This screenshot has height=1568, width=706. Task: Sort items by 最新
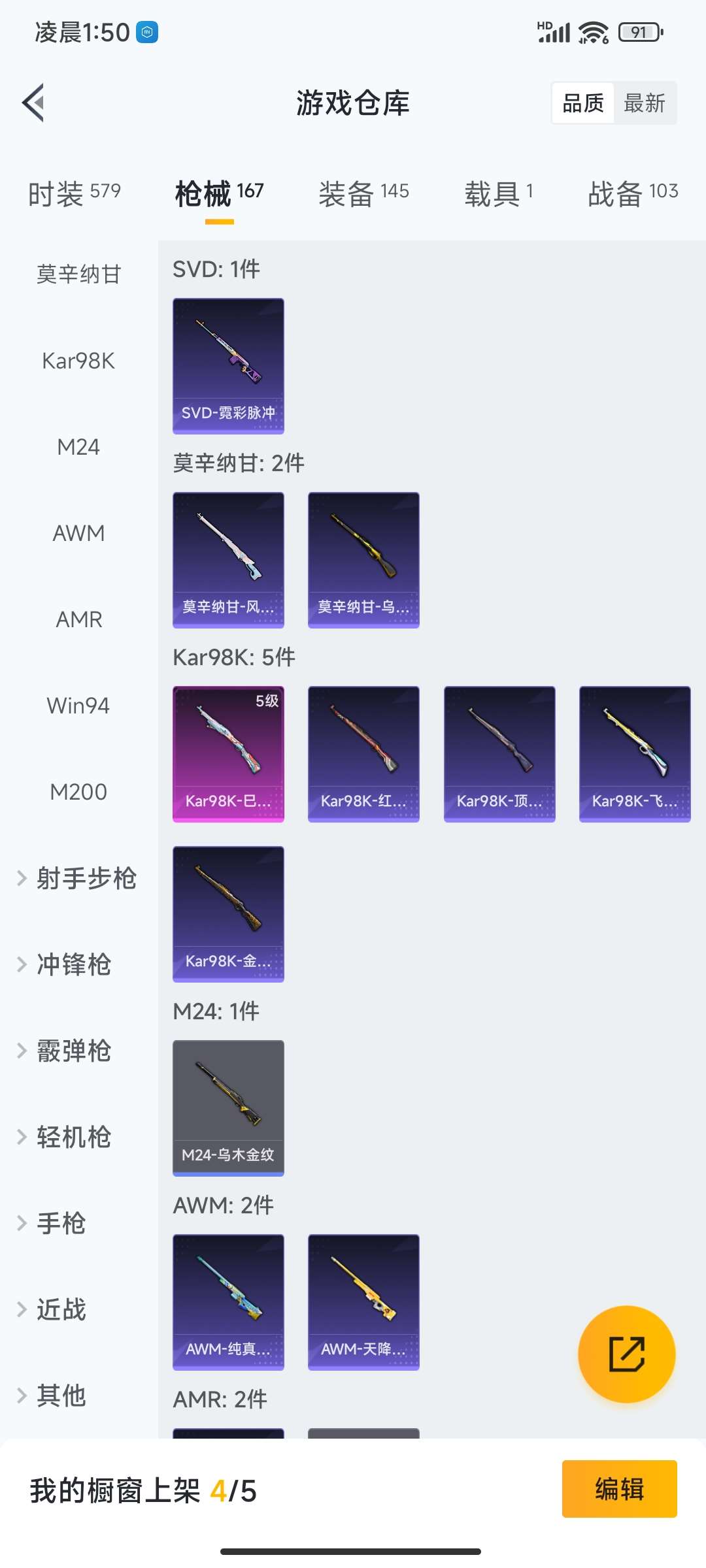click(645, 103)
